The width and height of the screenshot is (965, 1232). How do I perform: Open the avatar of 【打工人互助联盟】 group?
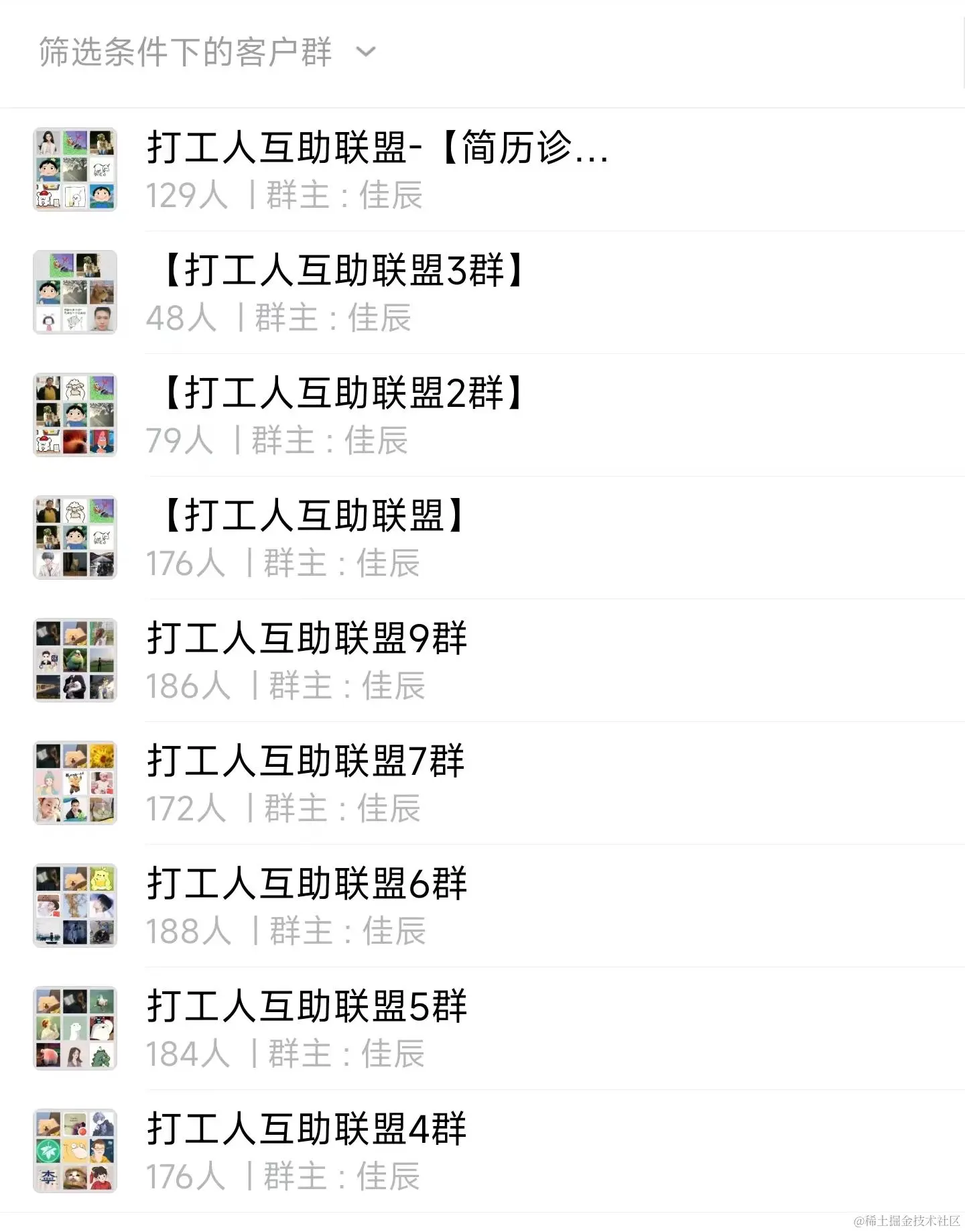click(x=74, y=536)
